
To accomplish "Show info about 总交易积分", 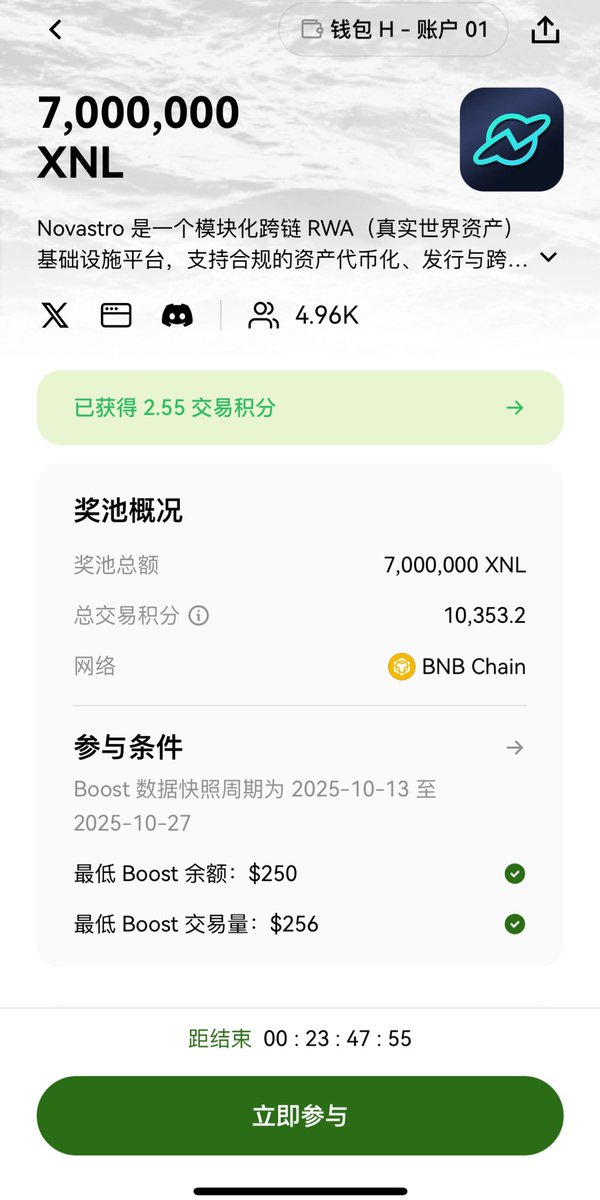I will click(x=199, y=616).
